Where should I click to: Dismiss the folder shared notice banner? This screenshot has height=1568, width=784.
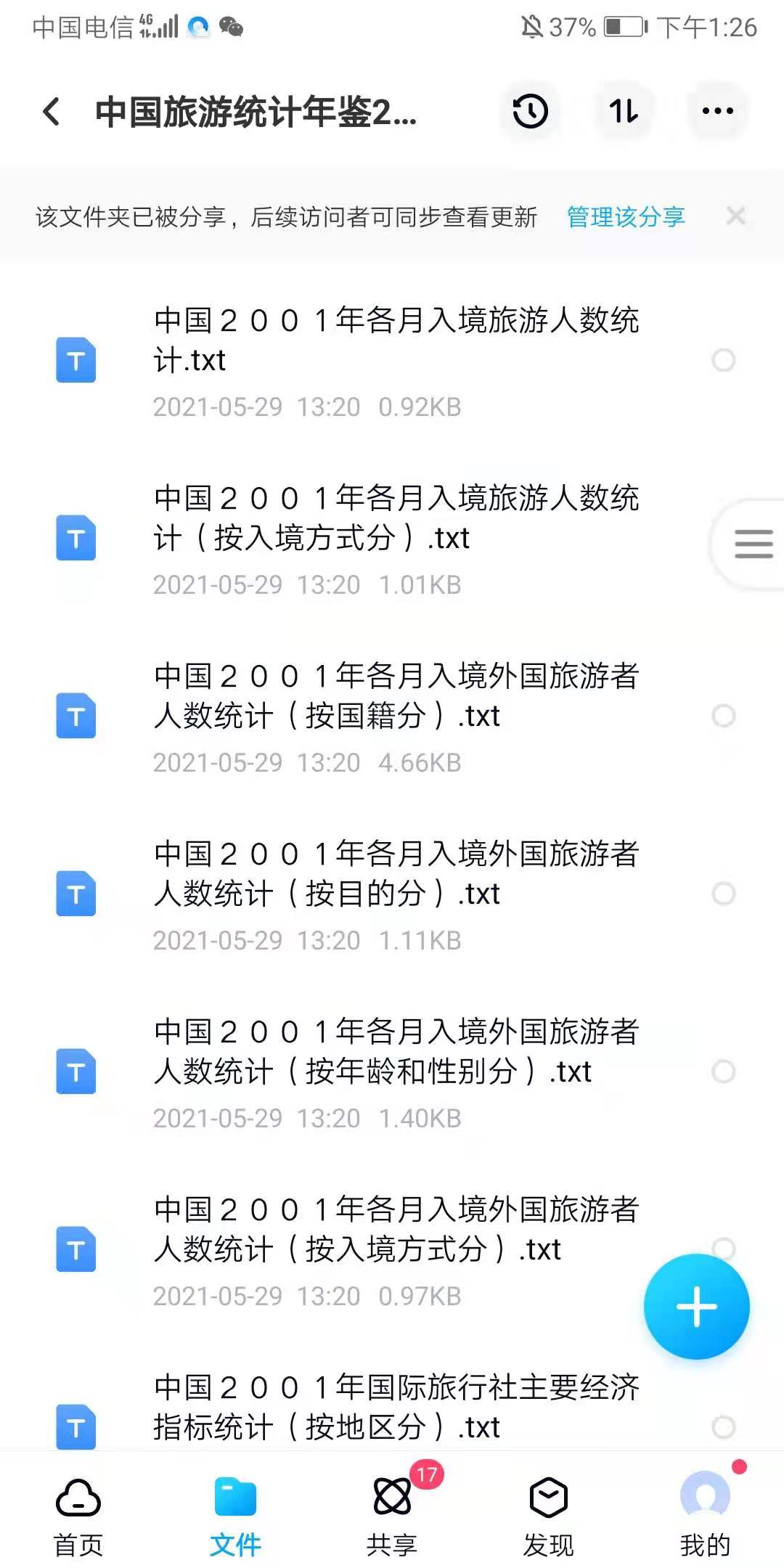click(735, 216)
